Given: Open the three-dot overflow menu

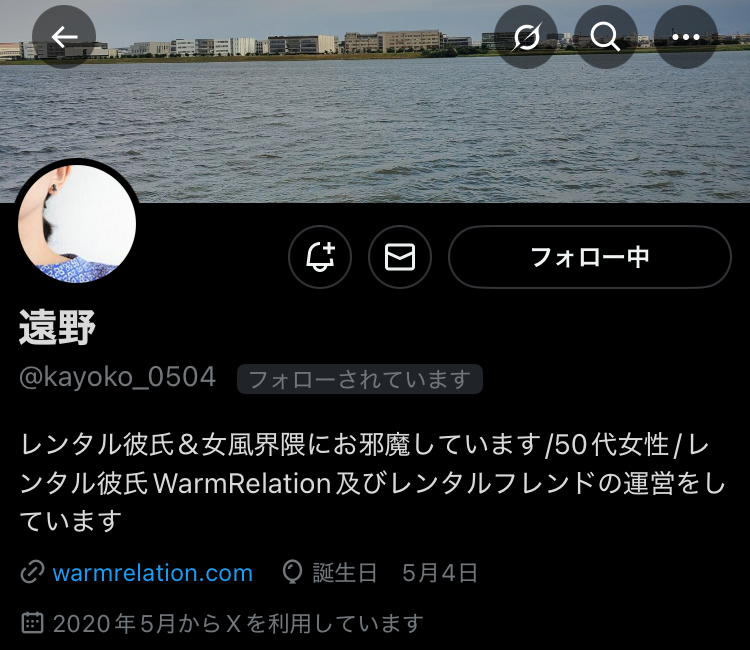Looking at the screenshot, I should (x=686, y=37).
